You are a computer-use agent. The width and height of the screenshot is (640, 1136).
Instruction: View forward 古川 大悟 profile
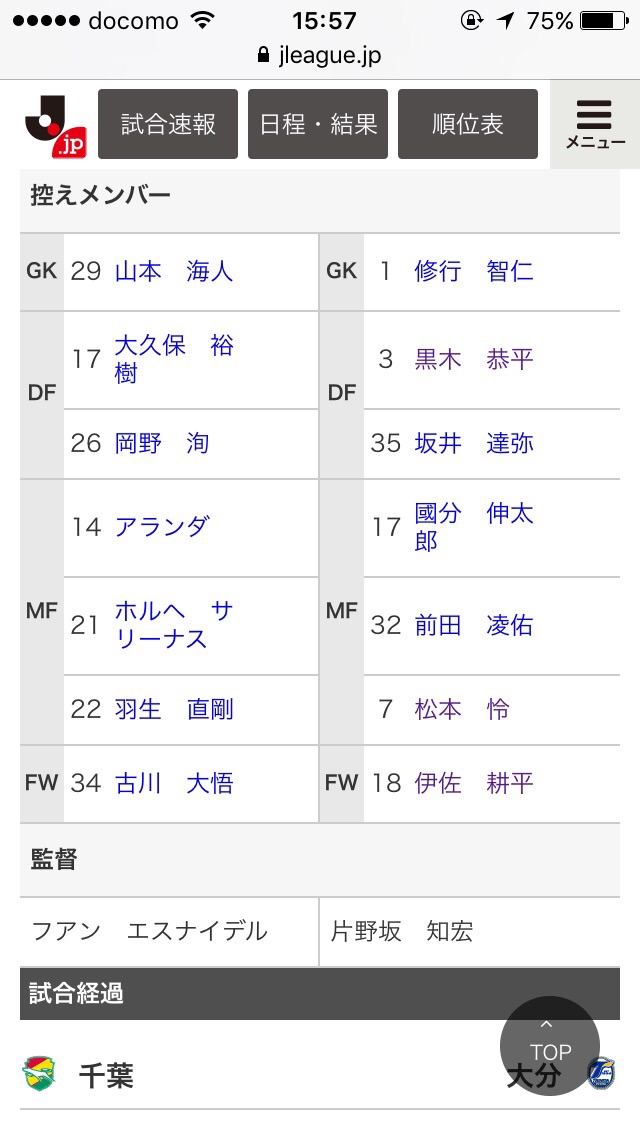pos(174,783)
